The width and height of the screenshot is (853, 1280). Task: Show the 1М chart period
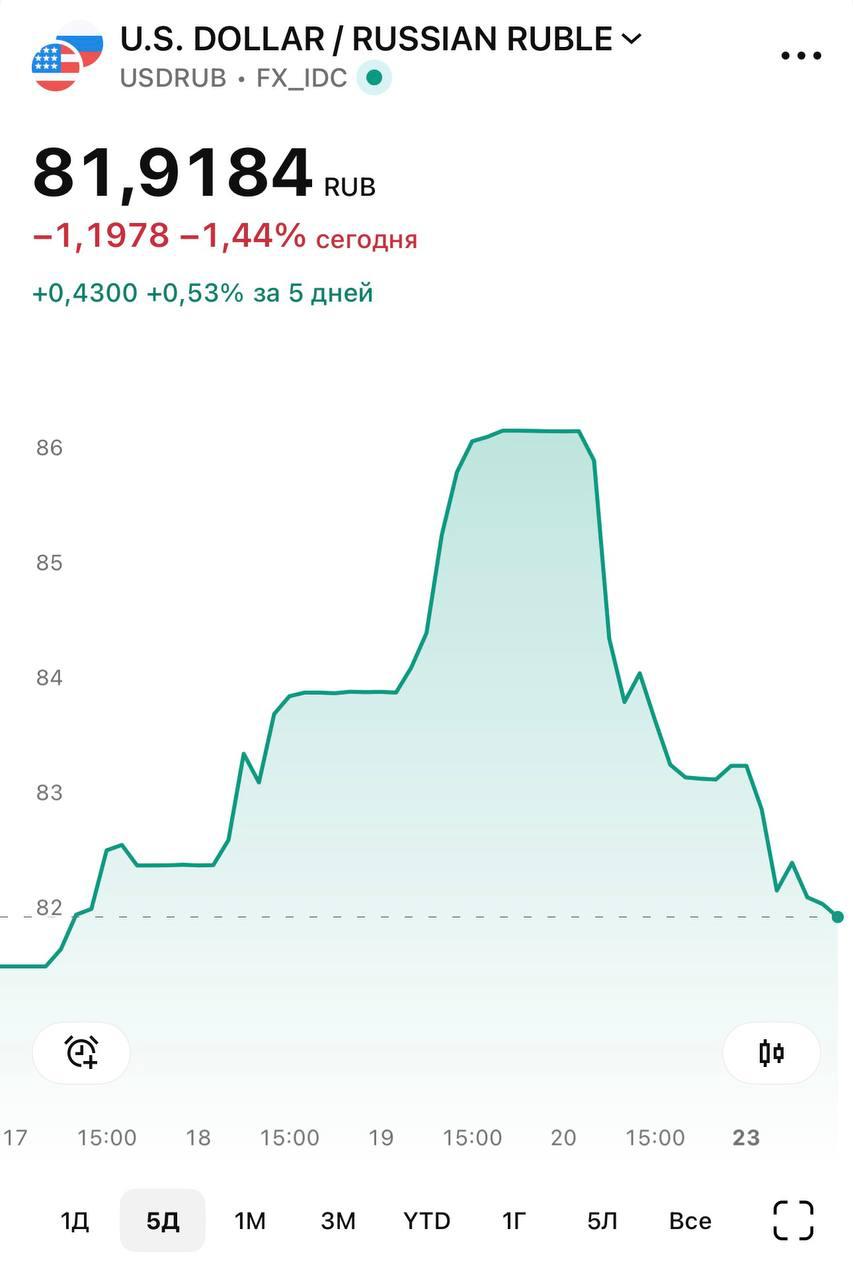(x=250, y=1221)
